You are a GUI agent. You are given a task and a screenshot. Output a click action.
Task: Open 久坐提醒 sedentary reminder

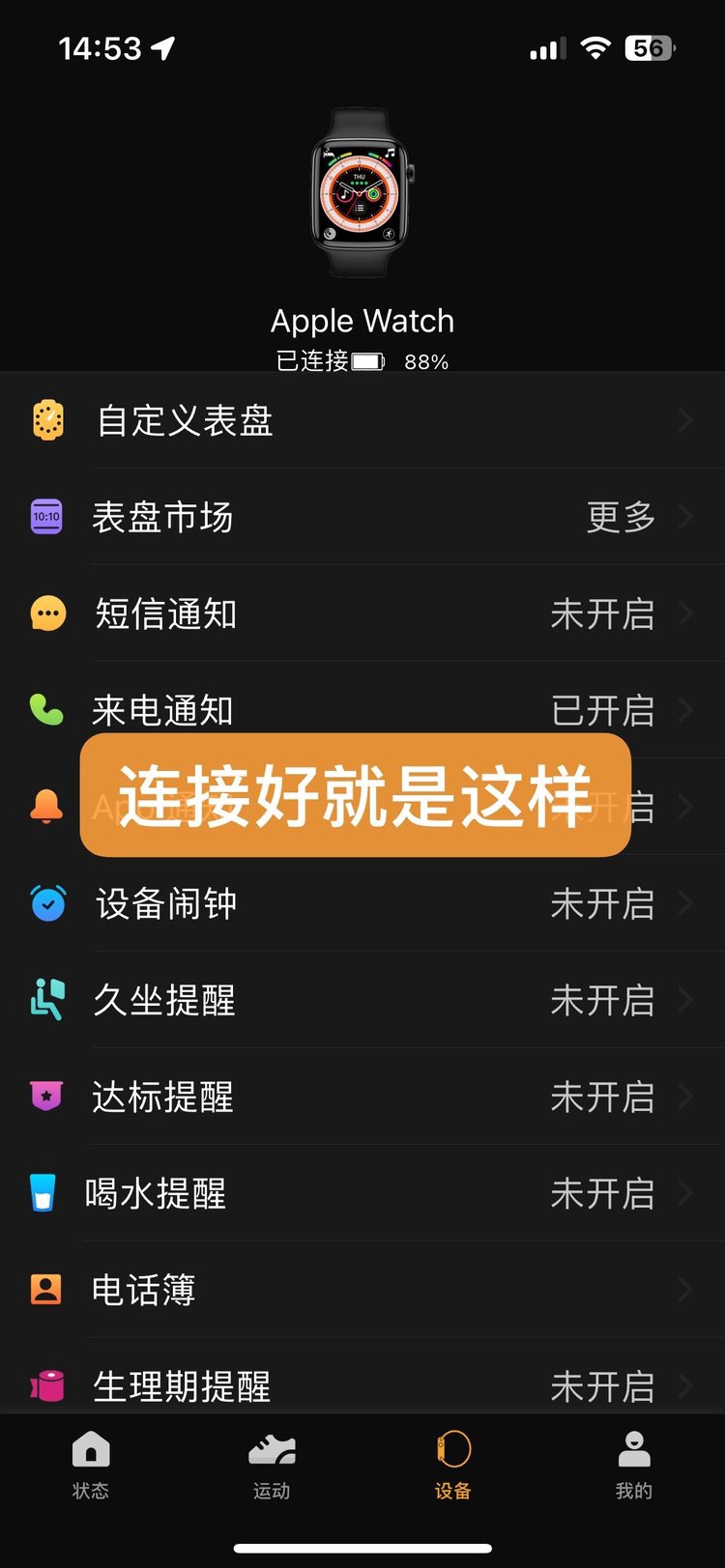pyautogui.click(x=362, y=1000)
